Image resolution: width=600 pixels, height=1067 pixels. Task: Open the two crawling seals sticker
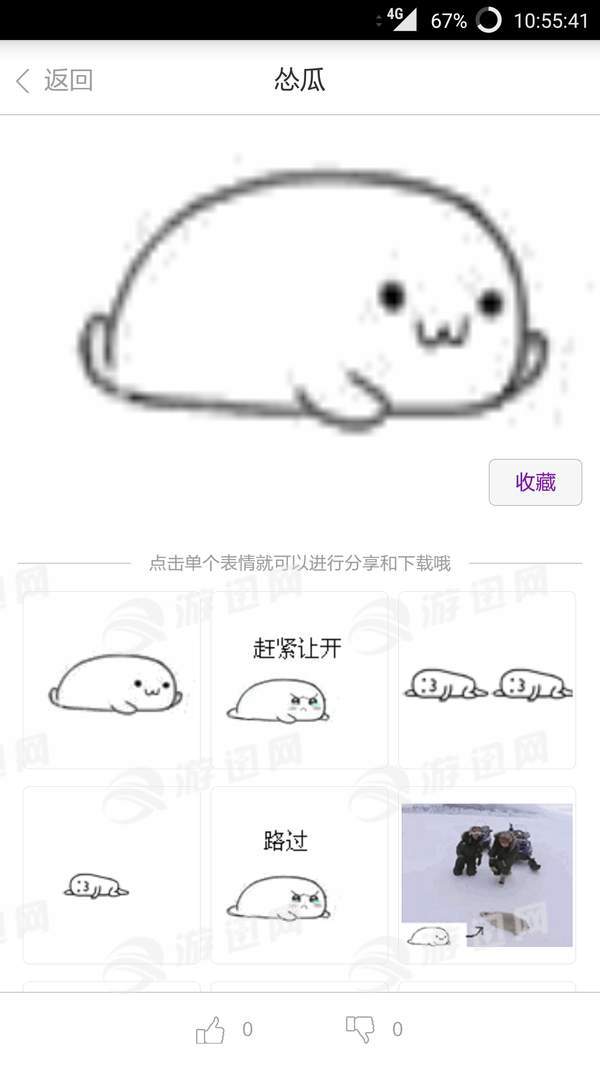click(487, 680)
